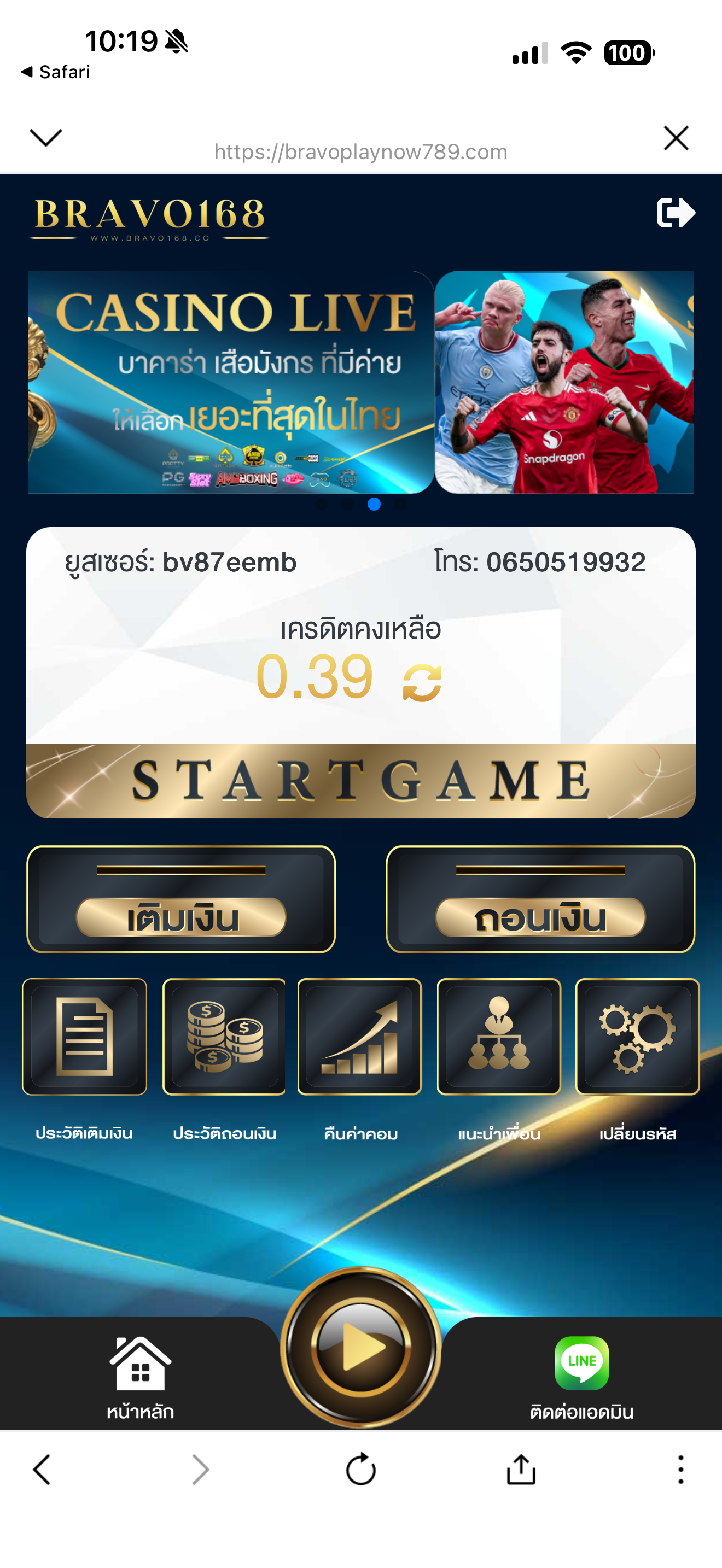Image resolution: width=722 pixels, height=1568 pixels.
Task: Tap the center gold play button
Action: (360, 1348)
